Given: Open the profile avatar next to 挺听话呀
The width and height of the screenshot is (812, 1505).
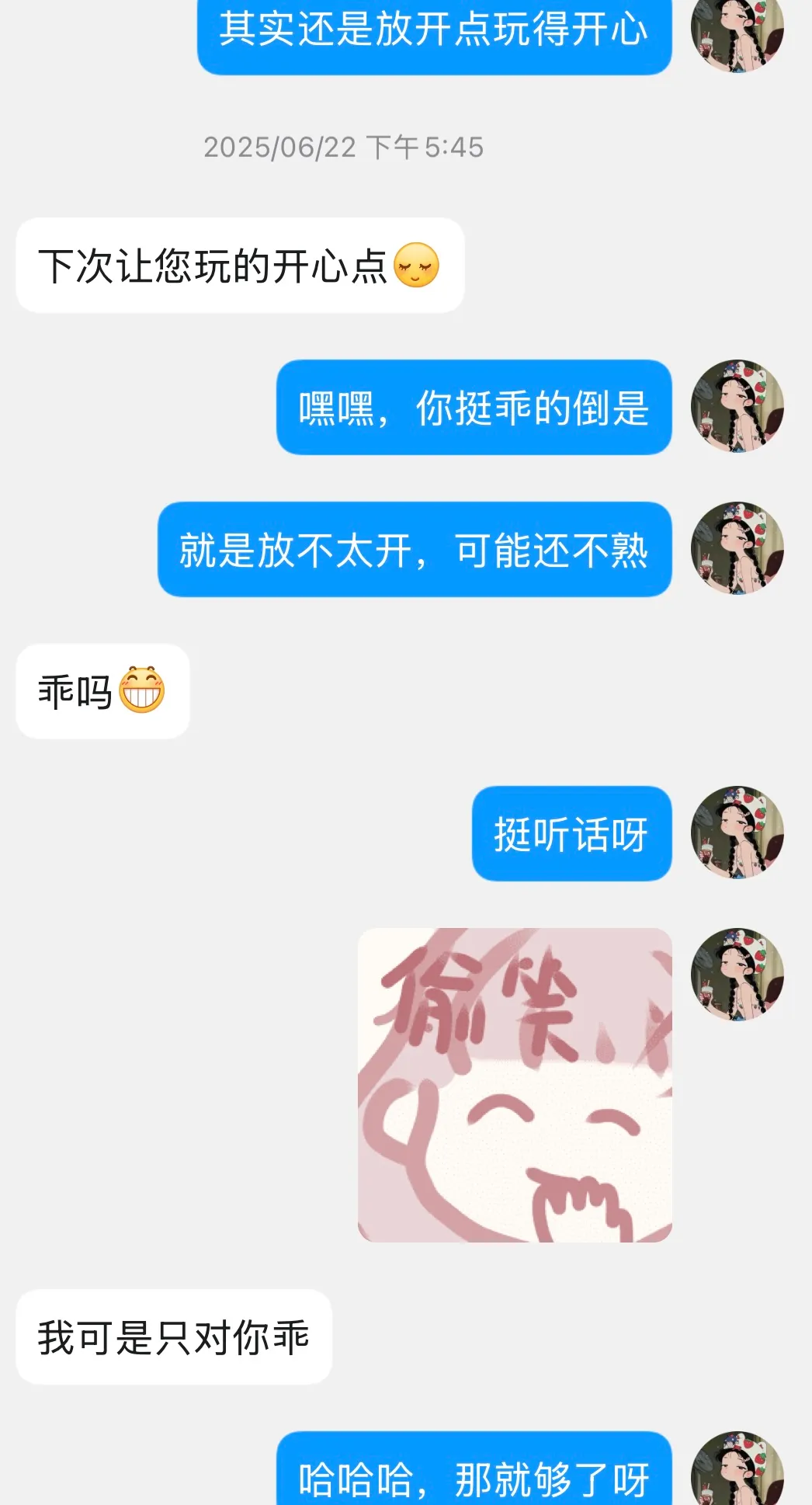Looking at the screenshot, I should tap(737, 832).
